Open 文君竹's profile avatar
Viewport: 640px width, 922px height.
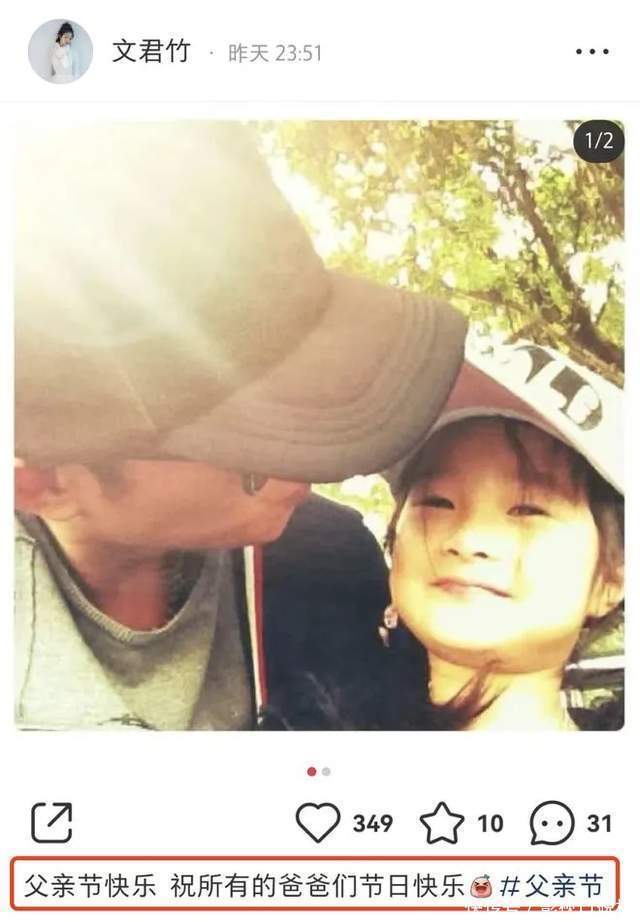point(60,51)
